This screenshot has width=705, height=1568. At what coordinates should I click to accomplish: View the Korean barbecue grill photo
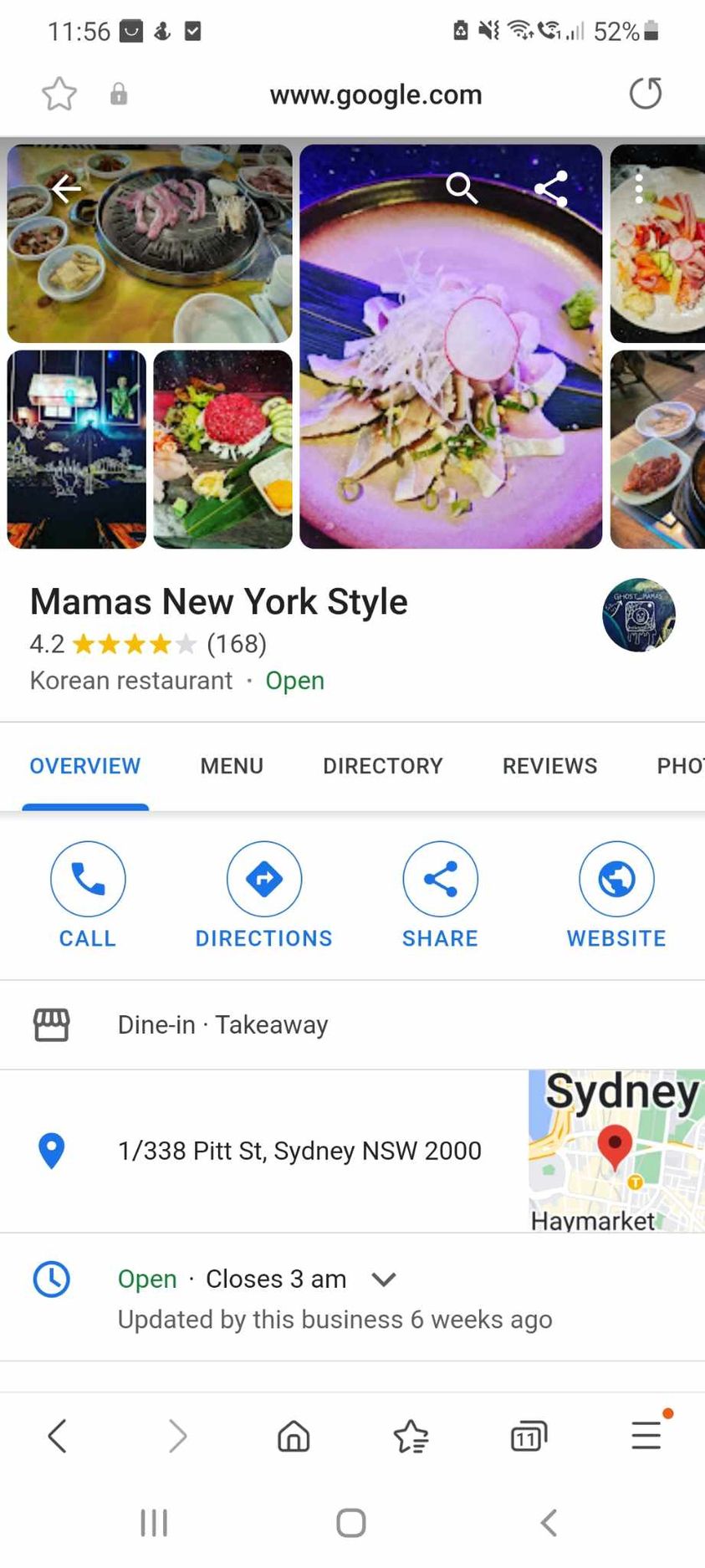[151, 243]
